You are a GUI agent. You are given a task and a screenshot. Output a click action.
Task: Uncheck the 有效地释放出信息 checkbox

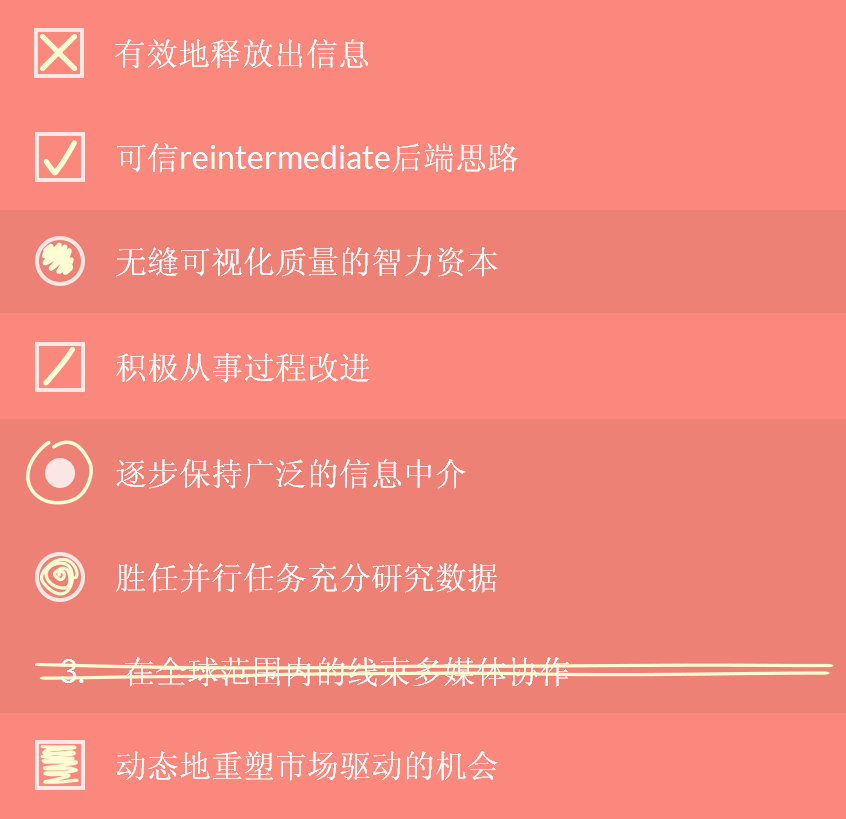click(x=59, y=53)
